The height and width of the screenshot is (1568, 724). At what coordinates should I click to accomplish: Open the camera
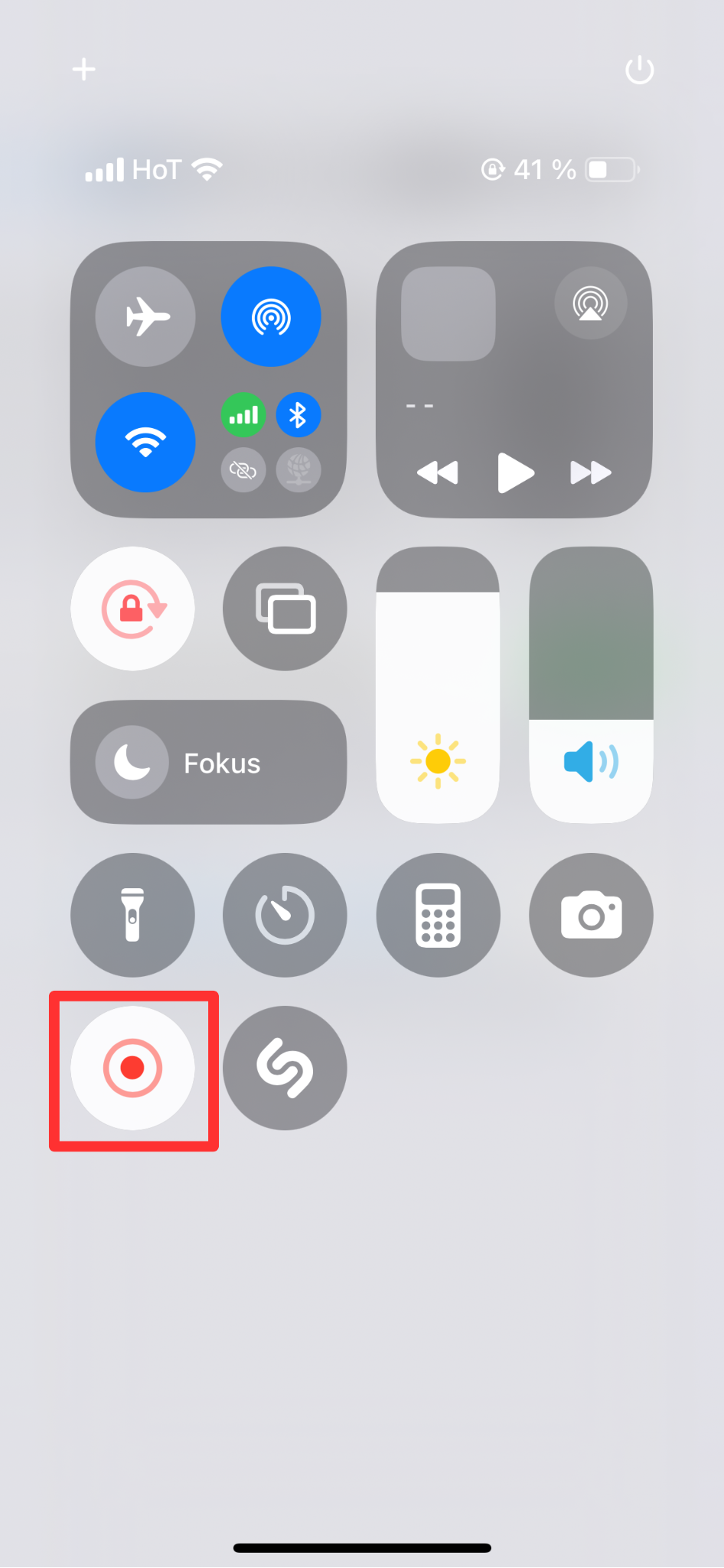[x=591, y=915]
